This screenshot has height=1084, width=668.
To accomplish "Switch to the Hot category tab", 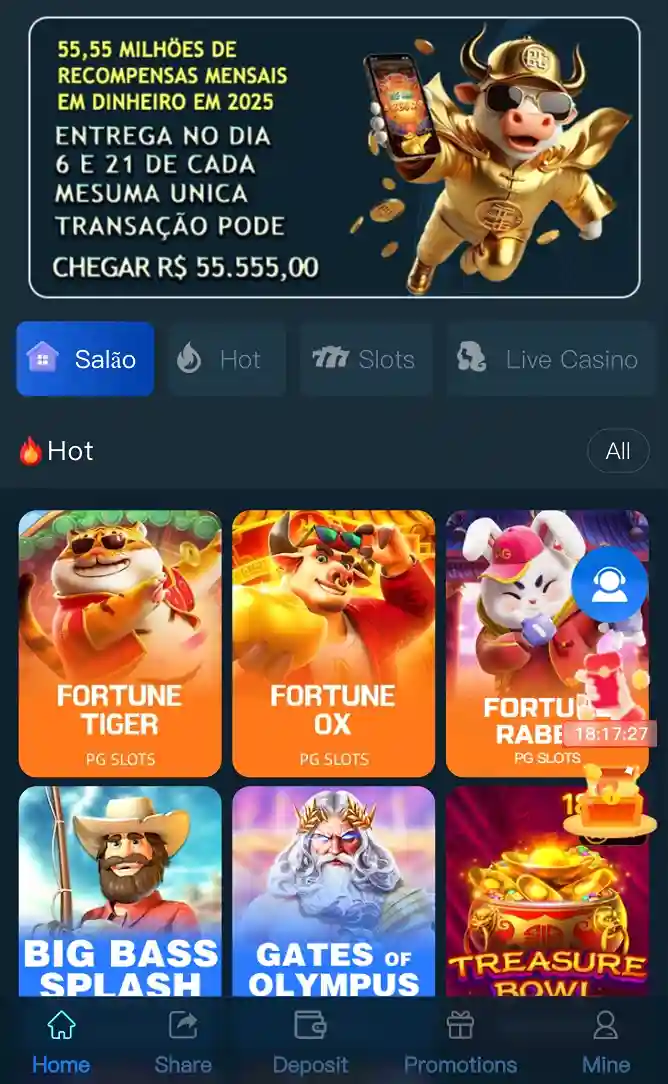I will point(226,359).
